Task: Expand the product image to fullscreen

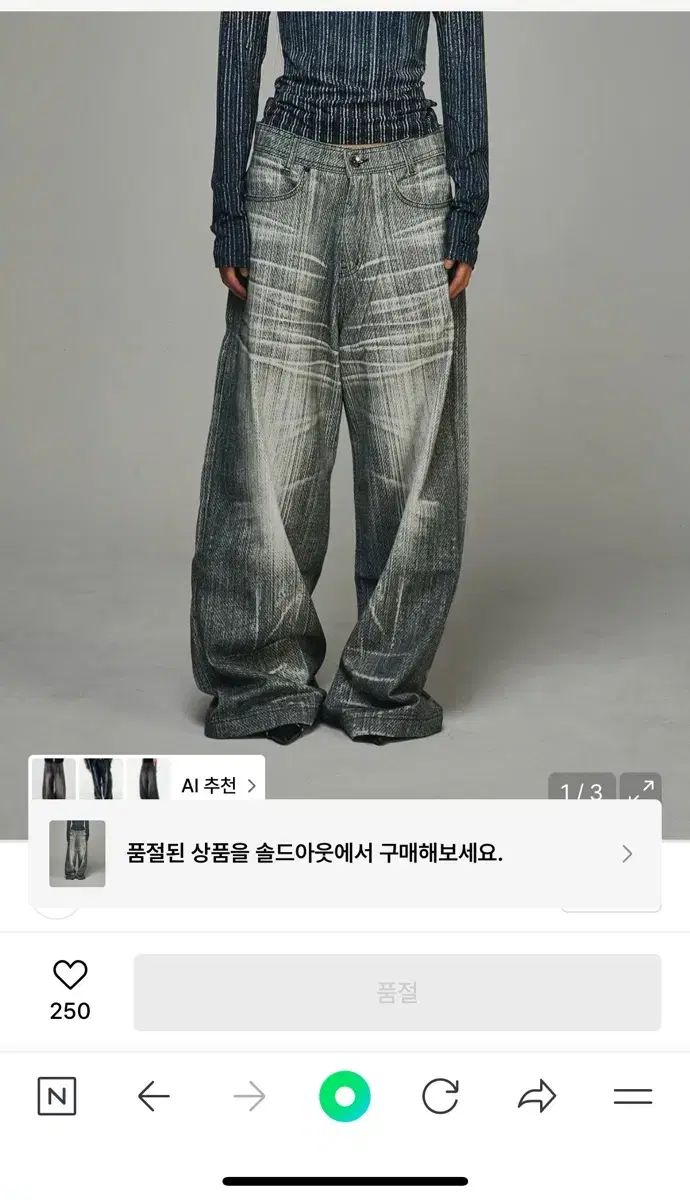Action: (x=640, y=789)
